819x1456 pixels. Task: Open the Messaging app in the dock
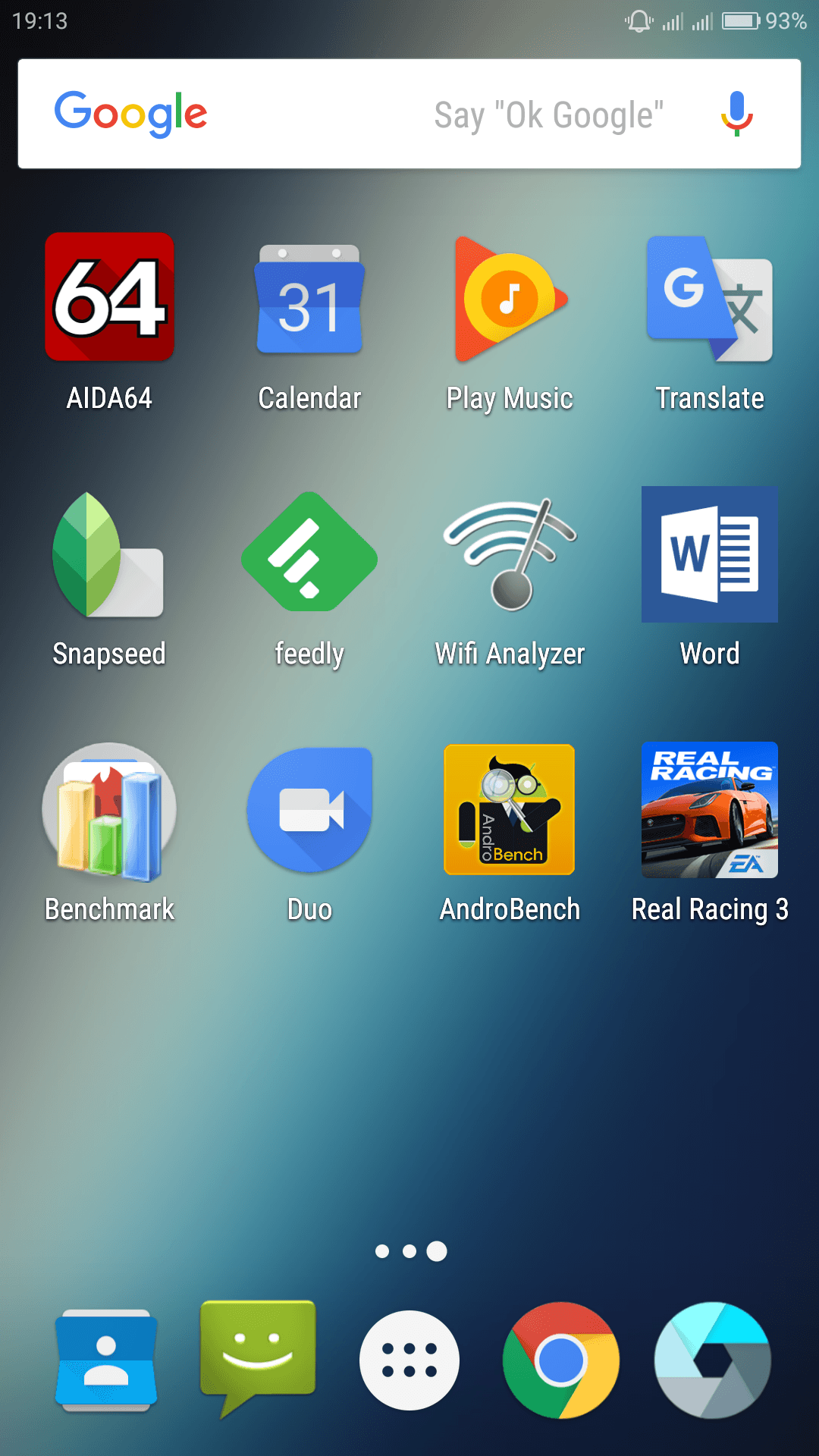coord(258,1357)
